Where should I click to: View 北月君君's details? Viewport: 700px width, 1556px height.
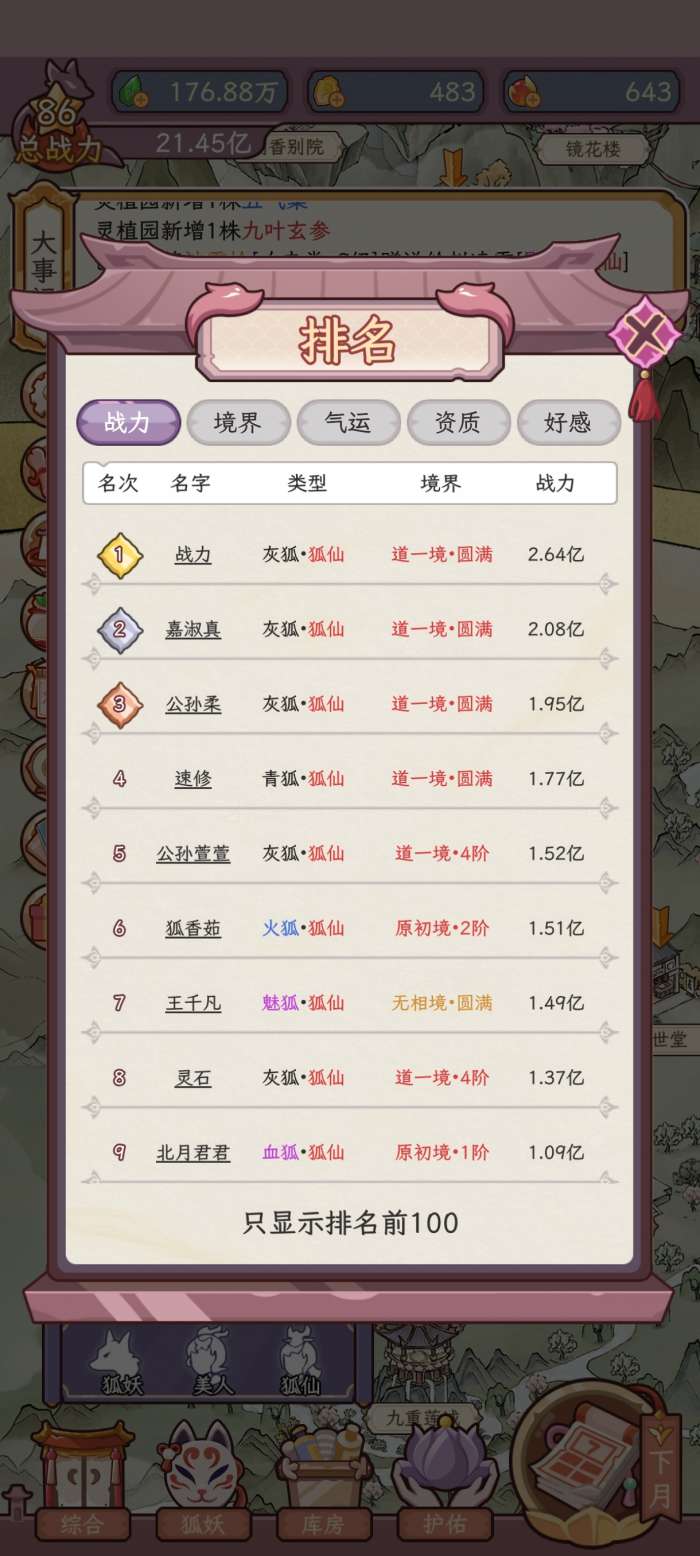tap(193, 1153)
